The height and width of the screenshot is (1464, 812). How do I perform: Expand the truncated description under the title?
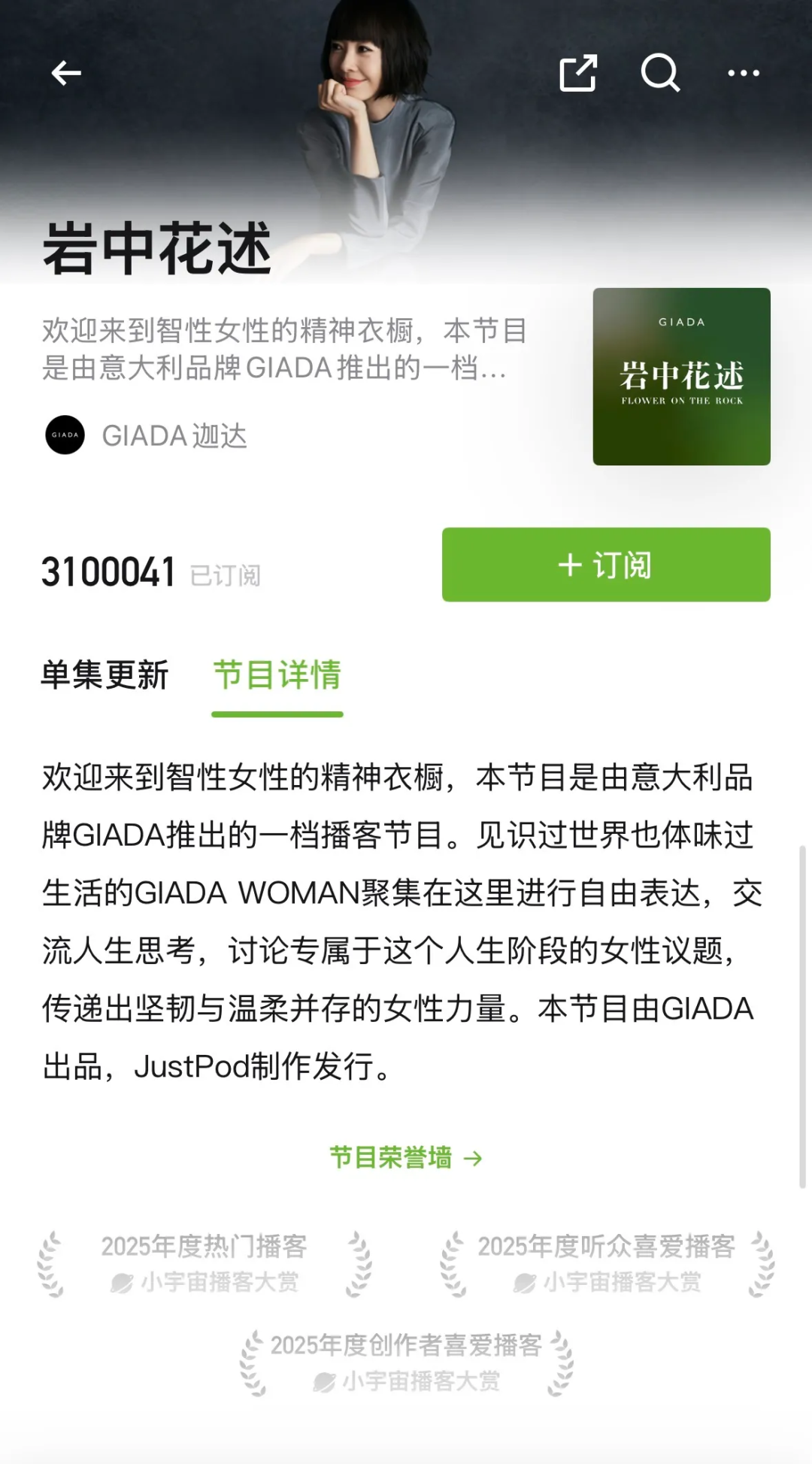pyautogui.click(x=286, y=349)
